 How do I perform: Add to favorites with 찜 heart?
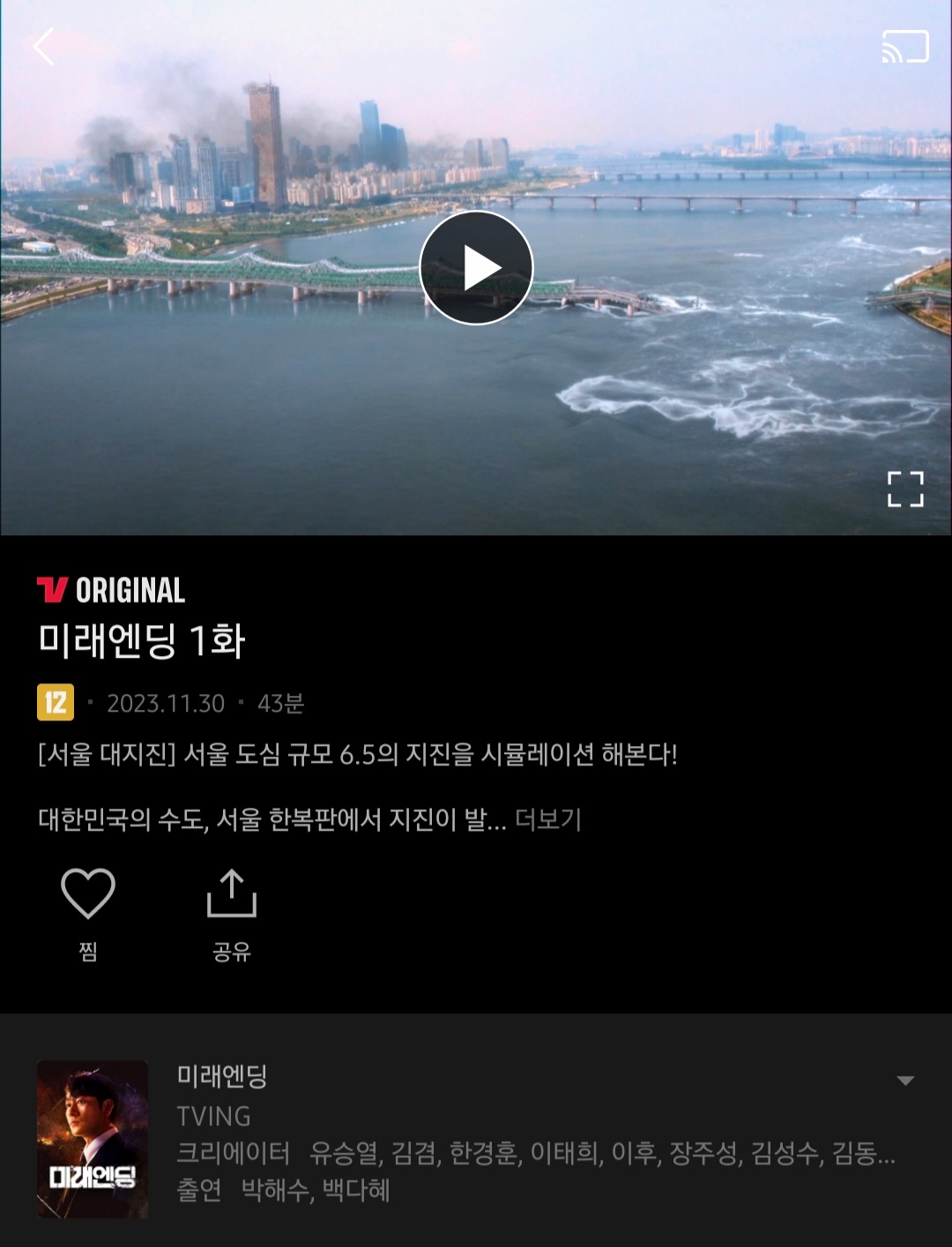click(x=88, y=894)
